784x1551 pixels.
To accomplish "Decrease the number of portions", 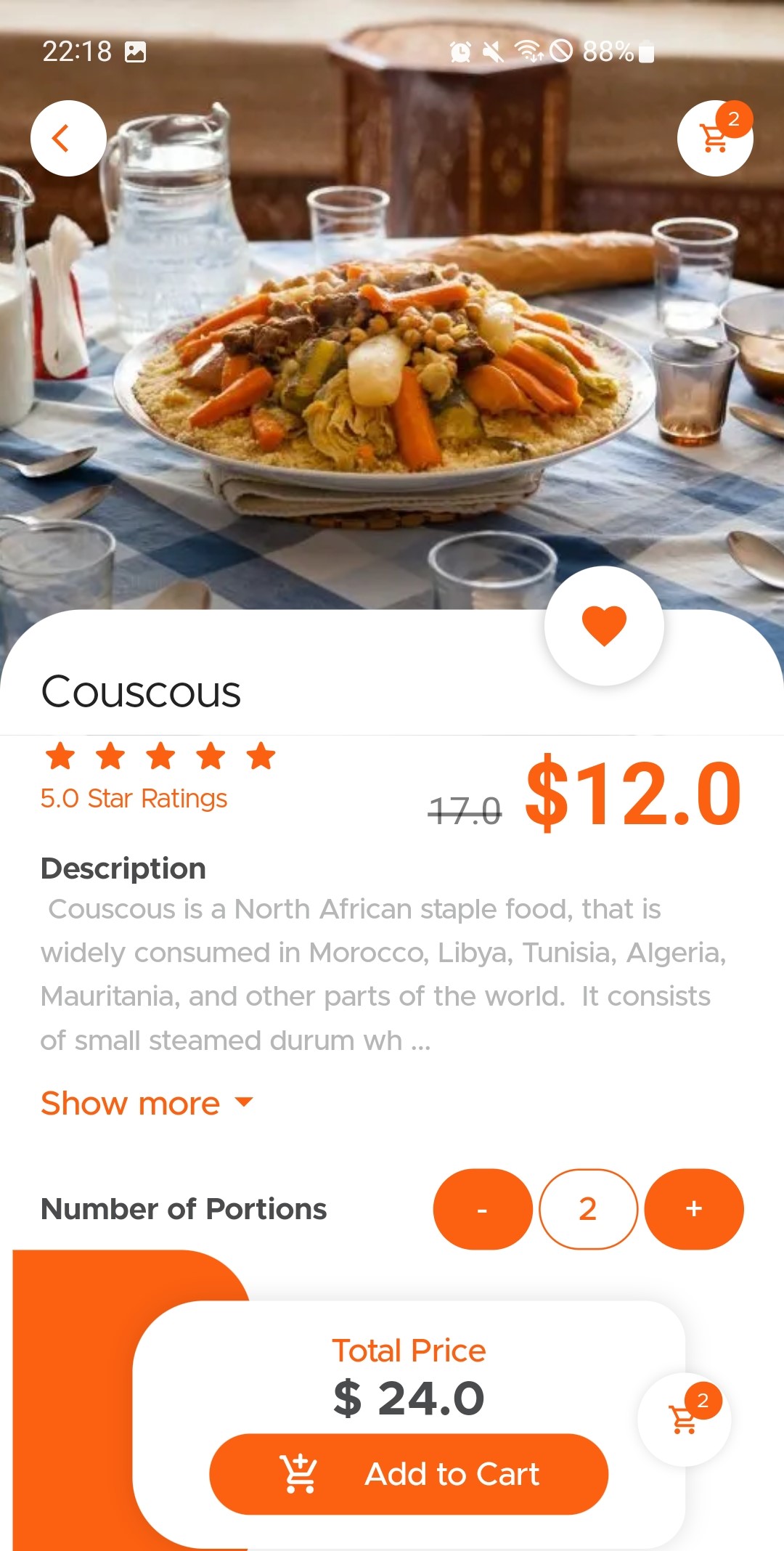I will point(483,1209).
